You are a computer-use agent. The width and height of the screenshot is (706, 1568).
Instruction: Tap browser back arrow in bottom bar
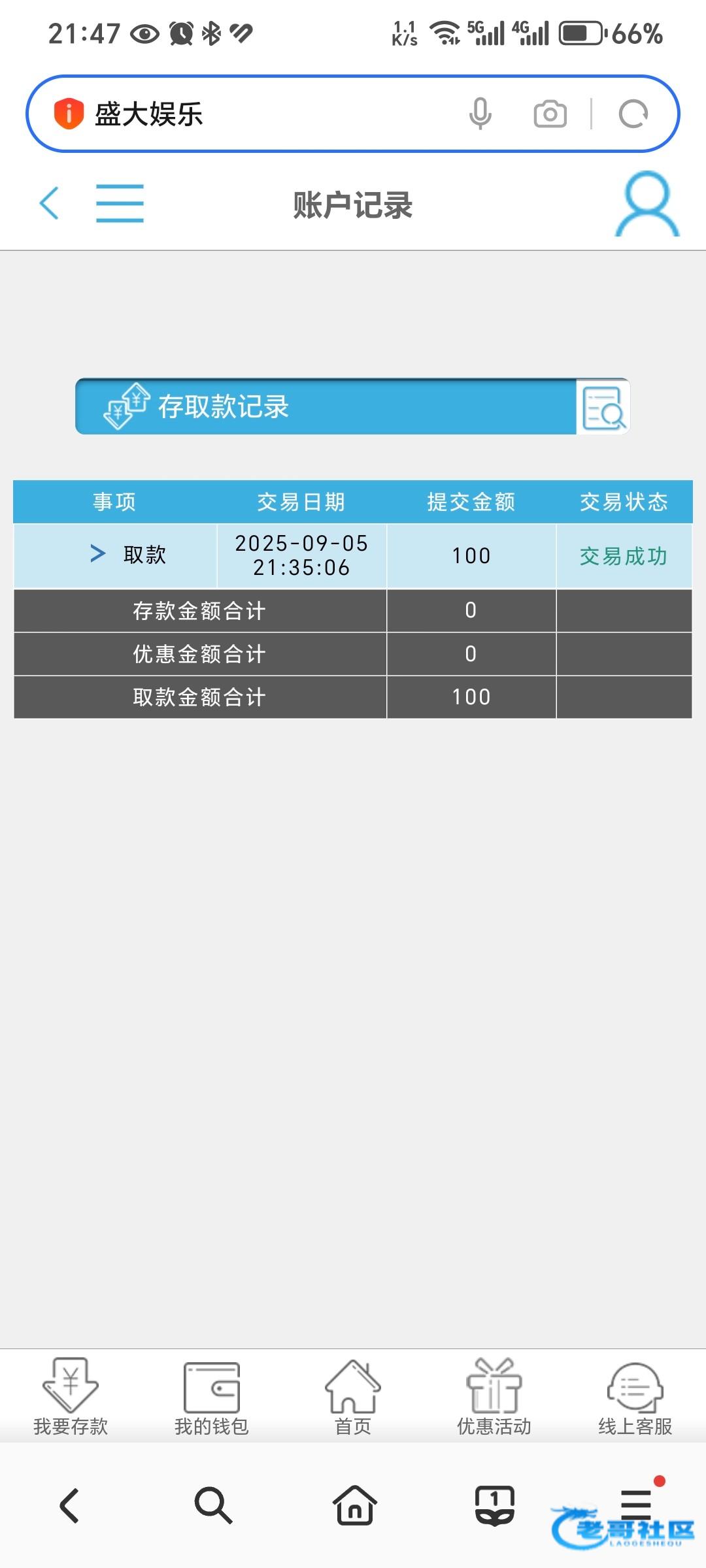pyautogui.click(x=69, y=1505)
